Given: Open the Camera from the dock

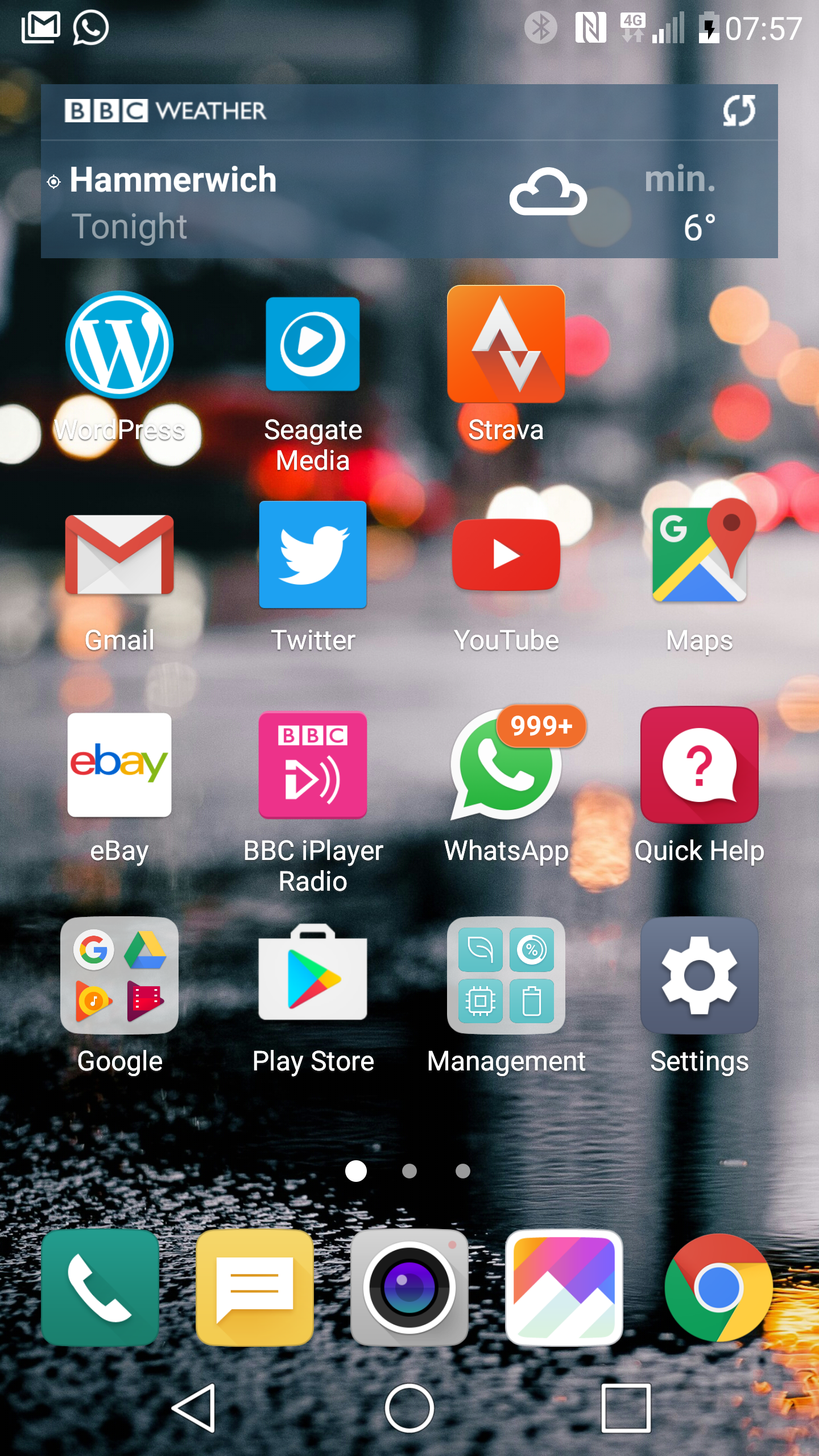Looking at the screenshot, I should pos(409,1288).
